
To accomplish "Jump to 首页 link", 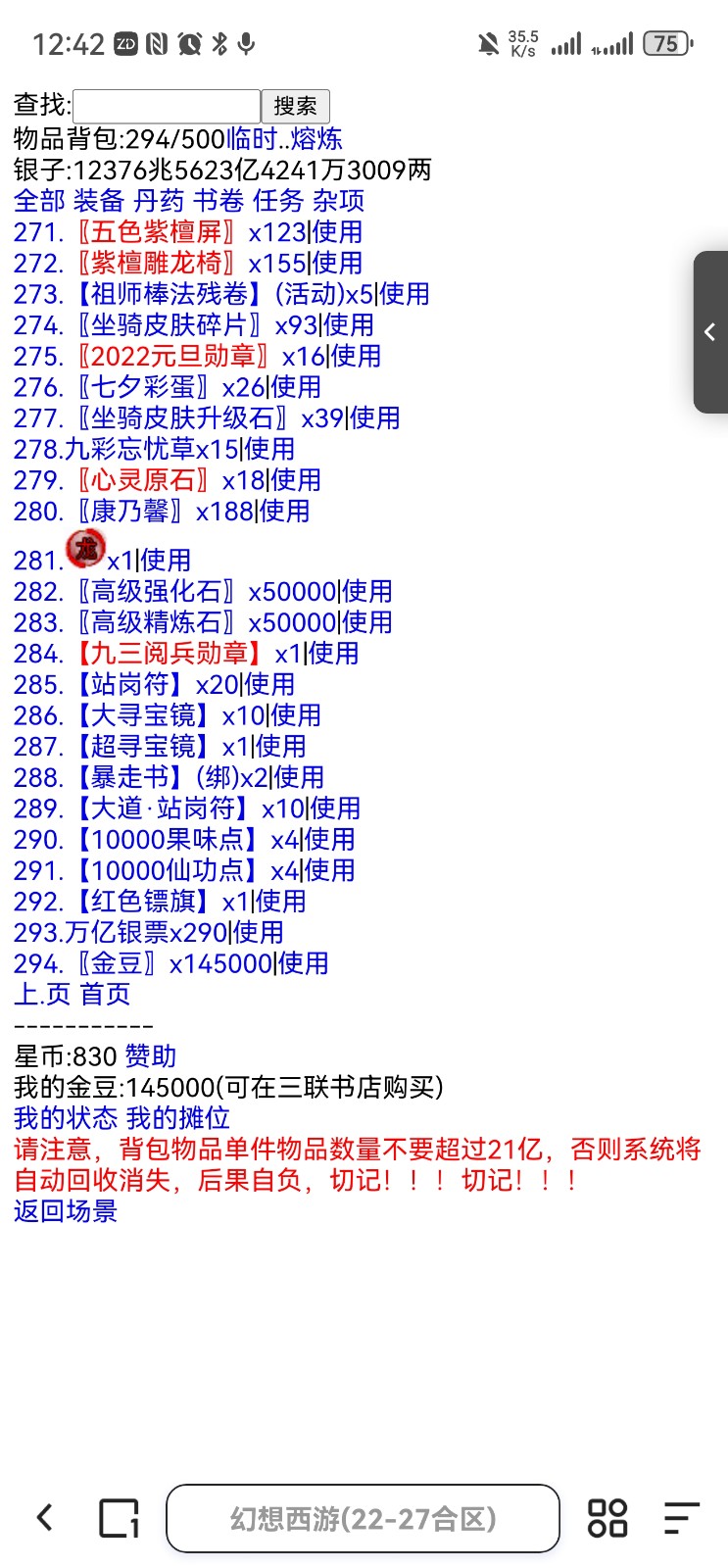I will point(105,995).
